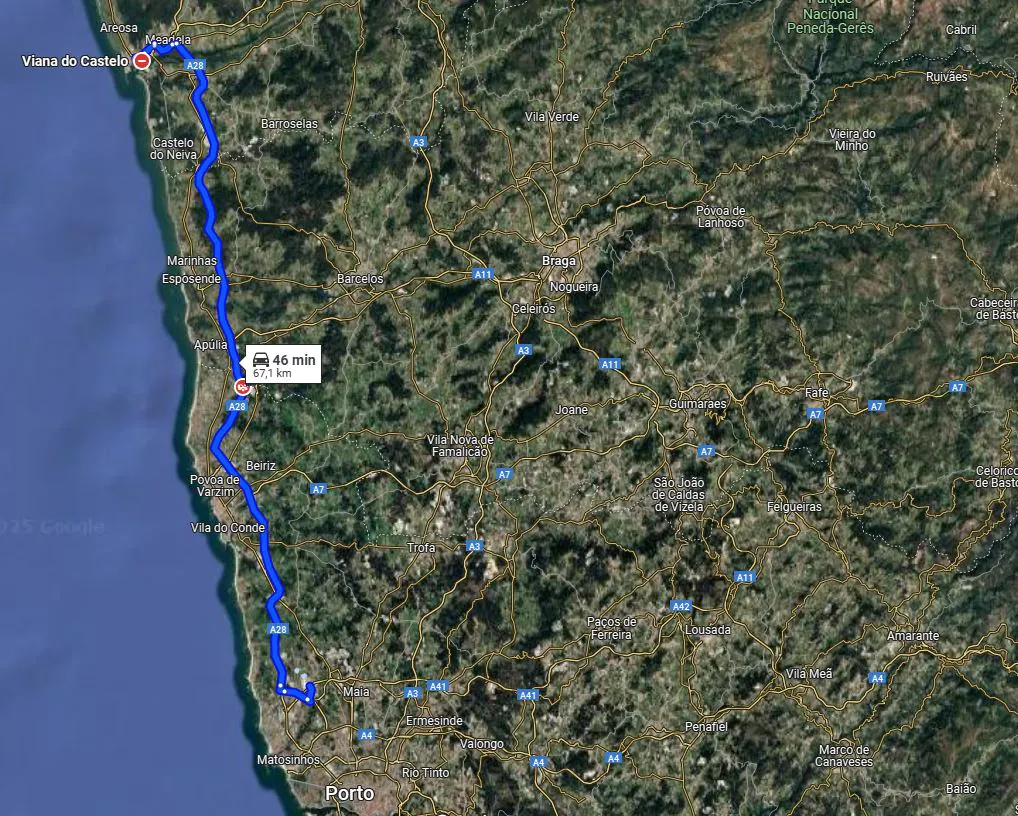This screenshot has height=816, width=1018.
Task: Open the traffic incident icon on the A28 route
Action: (241, 386)
